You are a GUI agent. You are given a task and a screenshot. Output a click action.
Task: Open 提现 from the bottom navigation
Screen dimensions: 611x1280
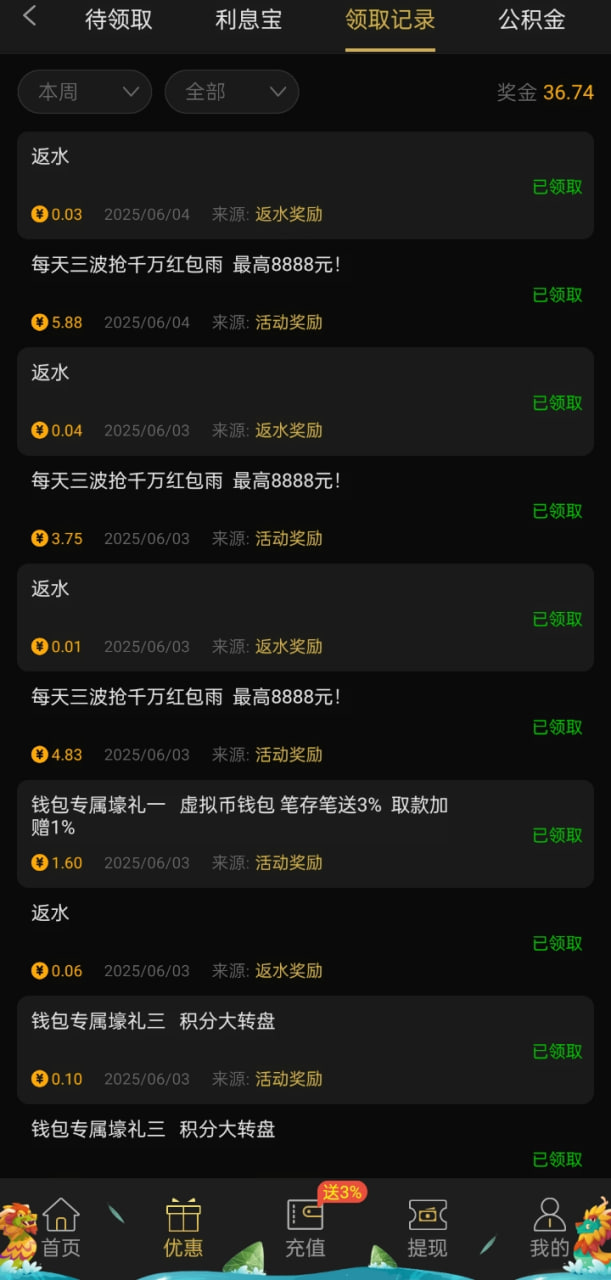pyautogui.click(x=427, y=1228)
